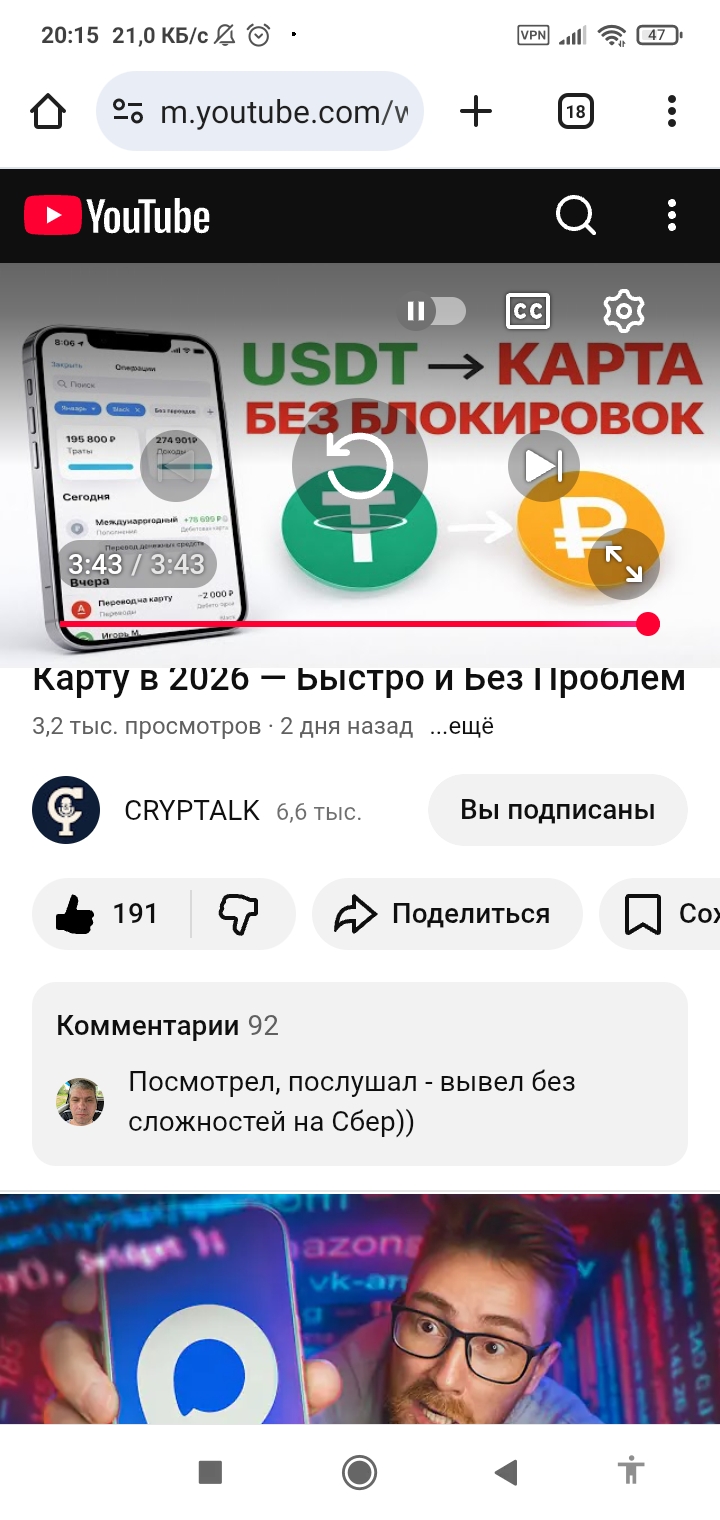Search YouTube with the magnifier icon
Image resolution: width=720 pixels, height=1520 pixels.
click(575, 215)
